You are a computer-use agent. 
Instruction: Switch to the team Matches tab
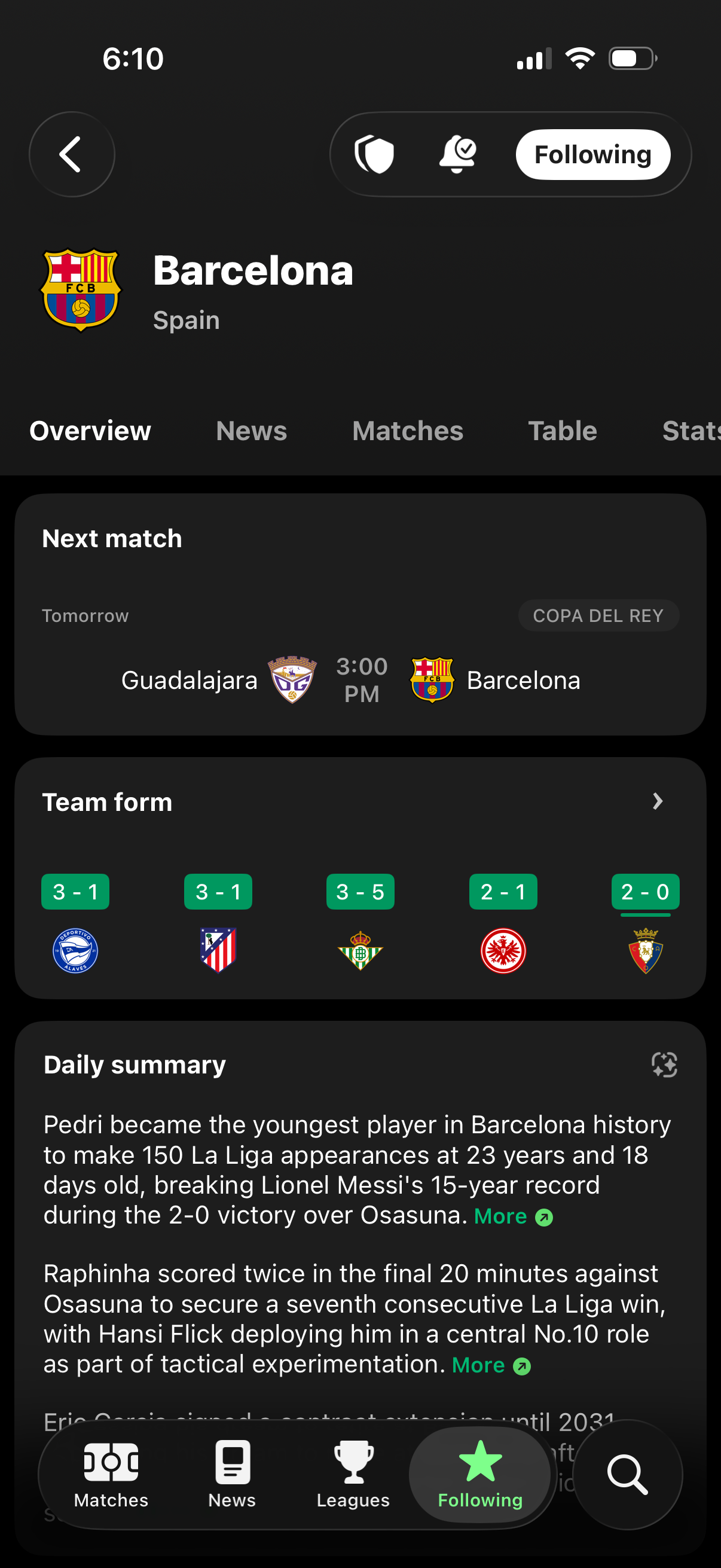(x=408, y=431)
